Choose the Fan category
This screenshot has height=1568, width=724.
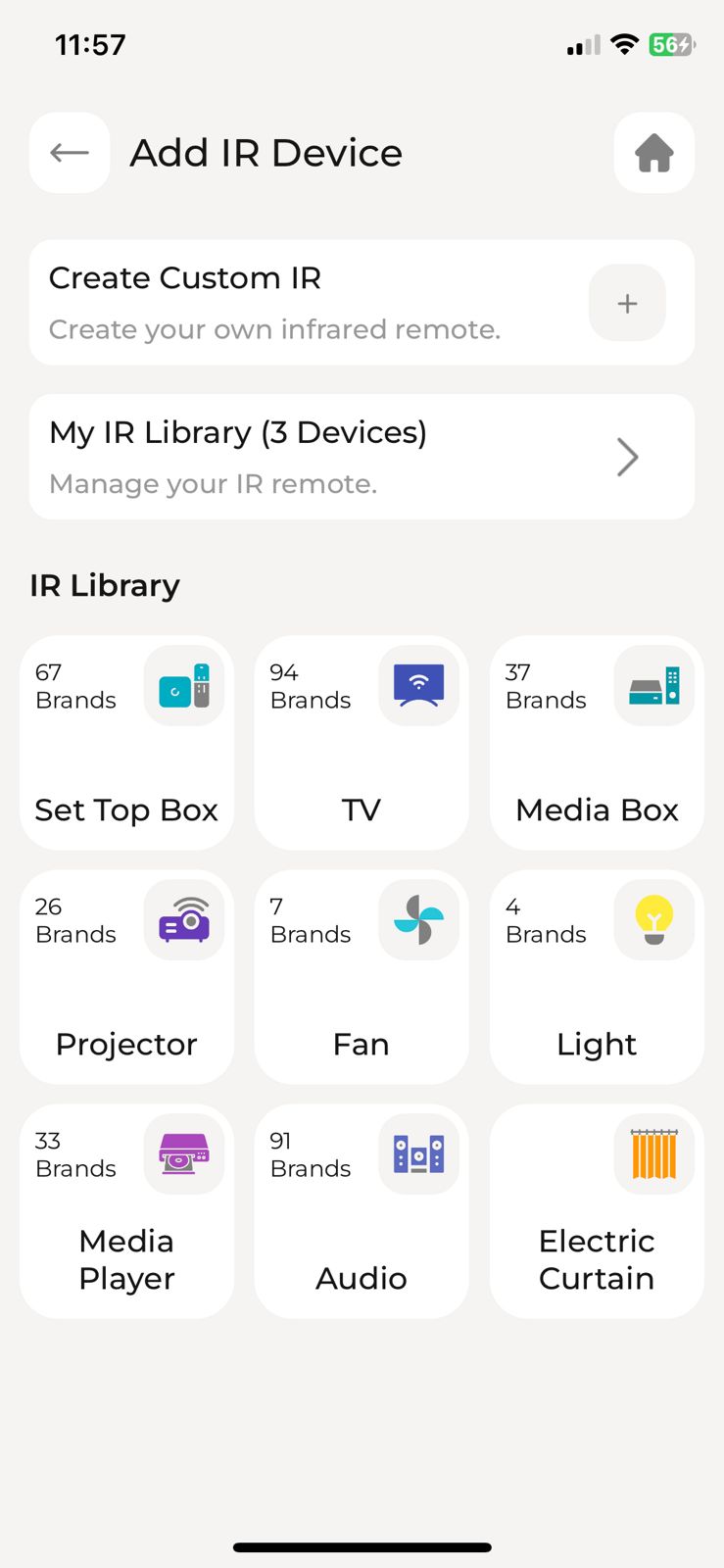(x=362, y=977)
